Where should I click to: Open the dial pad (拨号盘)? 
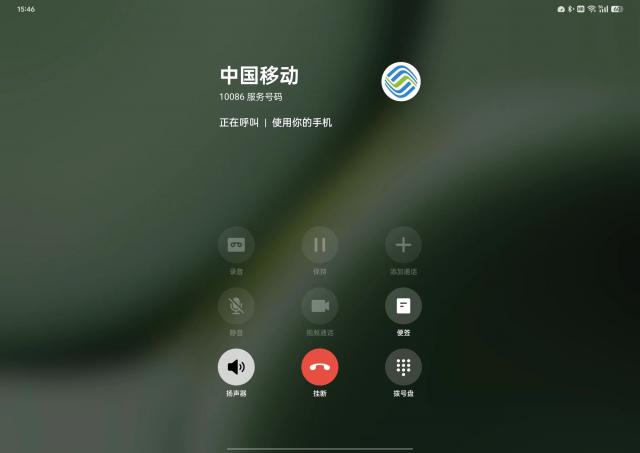[x=403, y=367]
